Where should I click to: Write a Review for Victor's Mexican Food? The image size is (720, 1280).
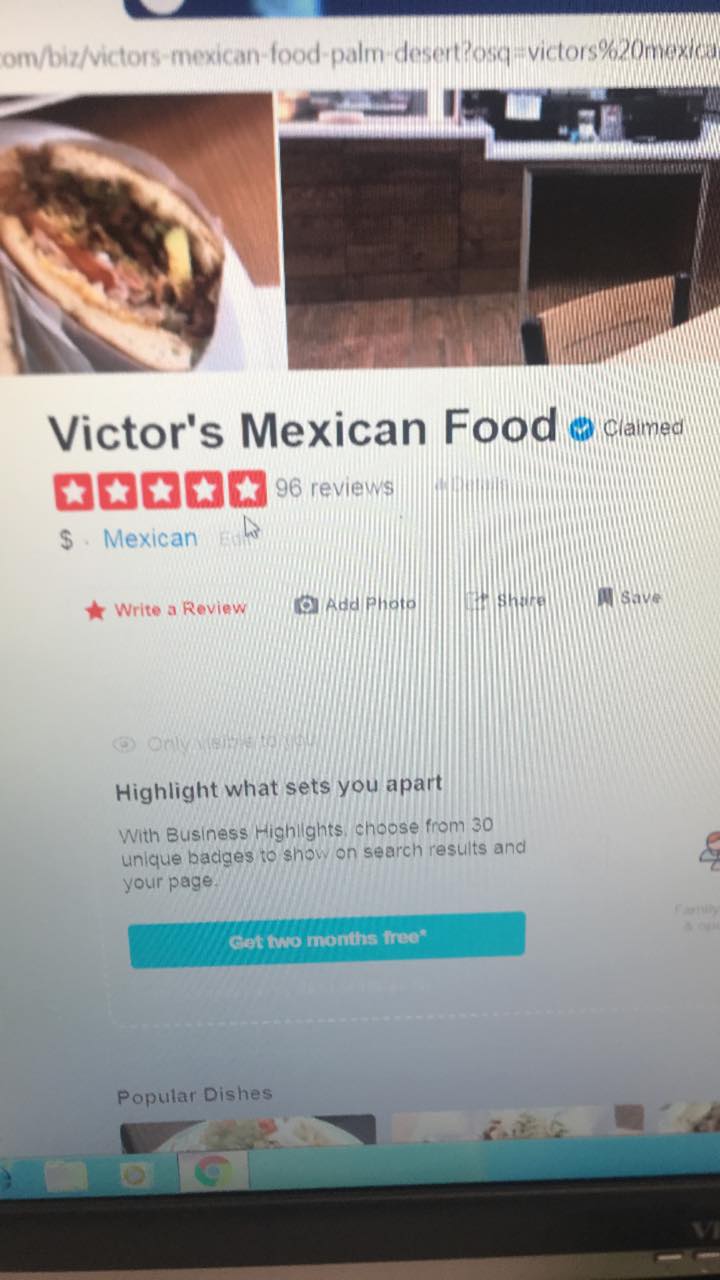click(168, 609)
